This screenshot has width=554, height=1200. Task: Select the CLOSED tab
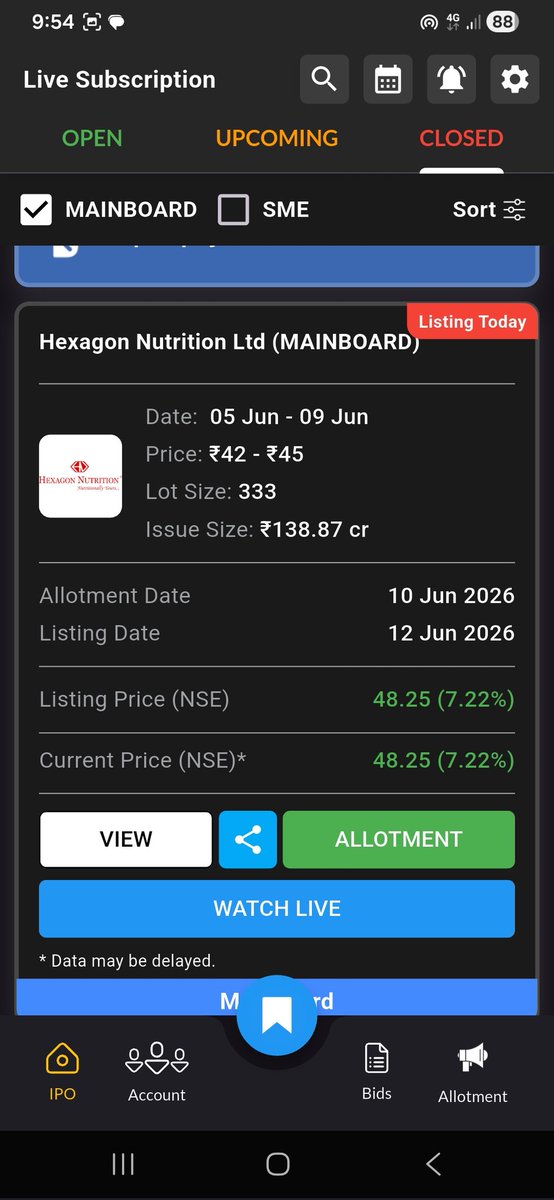pyautogui.click(x=461, y=138)
